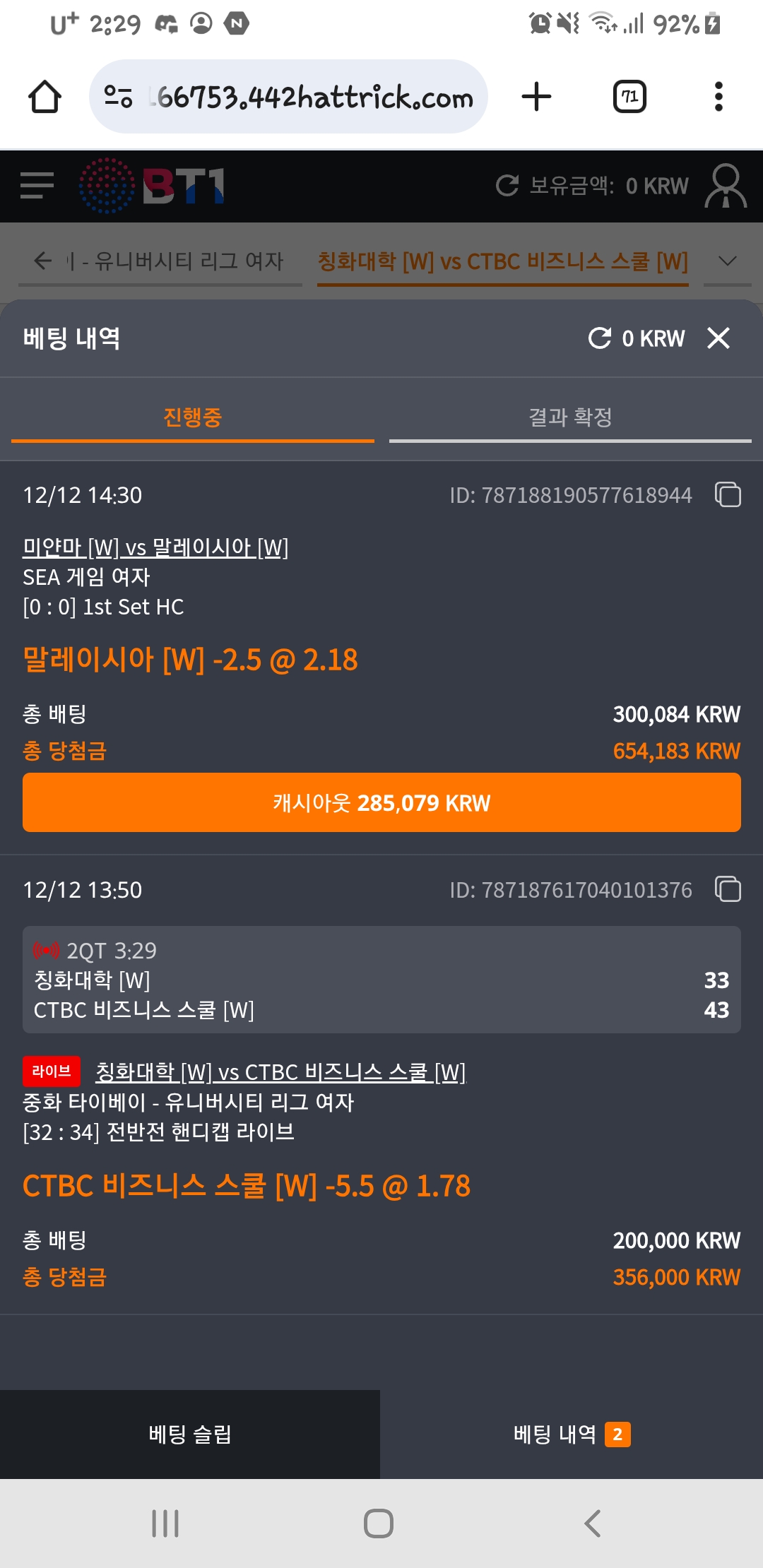Cash out bet for 285,079 KRW
This screenshot has height=1568, width=763.
coord(381,802)
